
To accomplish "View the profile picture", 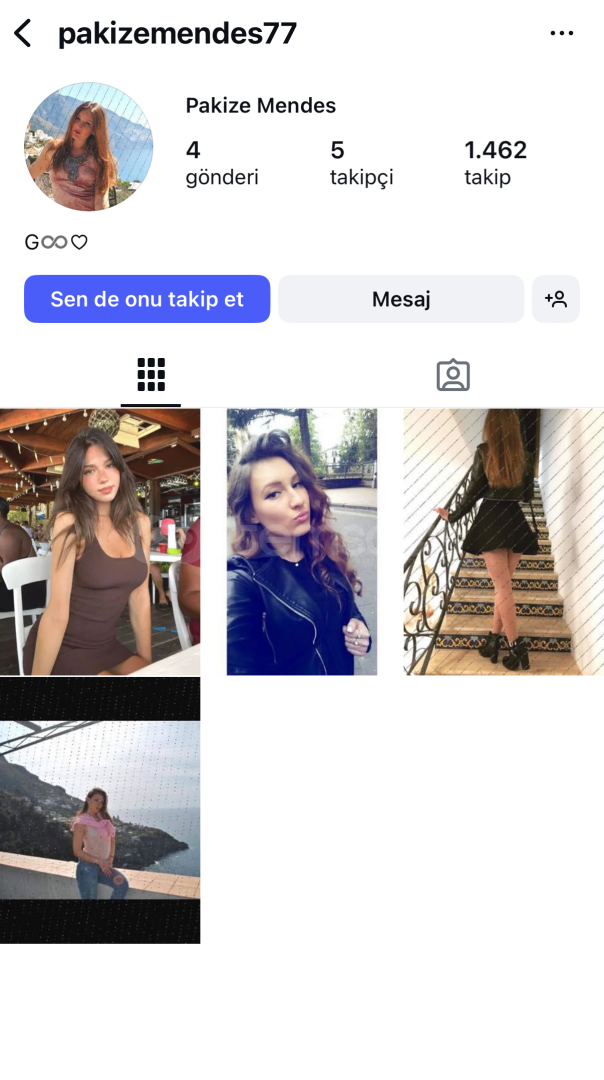I will point(89,147).
